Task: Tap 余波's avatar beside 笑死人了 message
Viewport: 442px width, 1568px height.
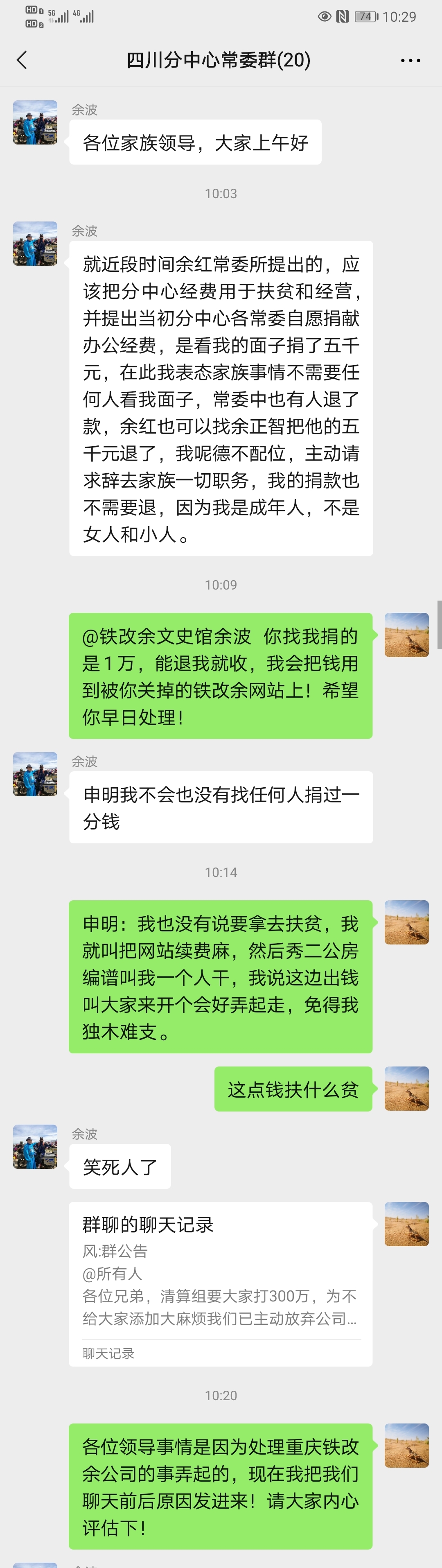Action: pyautogui.click(x=35, y=1147)
